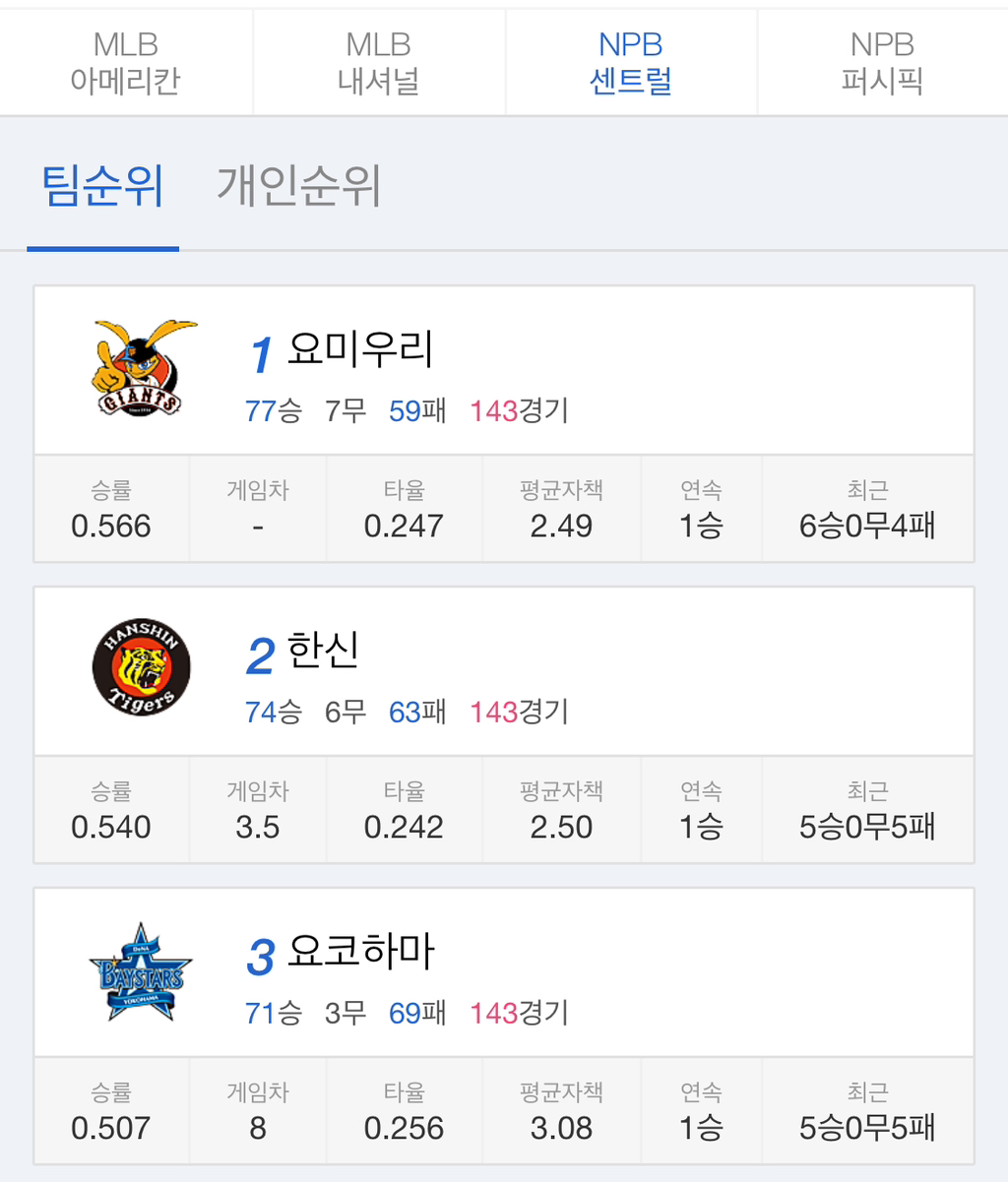Switch to the MLB 내셔널 tab
The image size is (1008, 1182).
pyautogui.click(x=378, y=61)
